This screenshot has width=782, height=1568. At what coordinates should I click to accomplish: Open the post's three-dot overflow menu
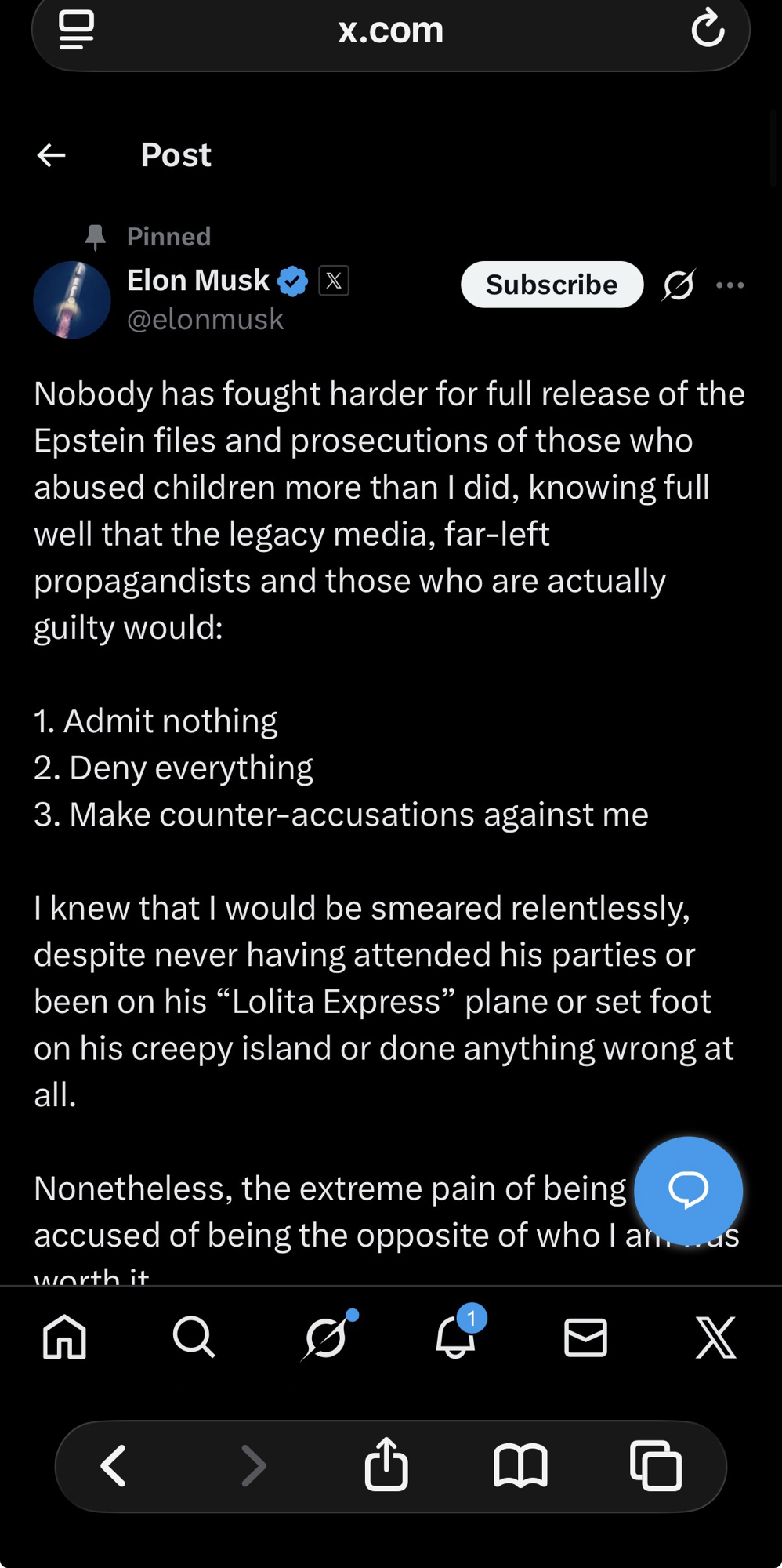click(x=730, y=285)
